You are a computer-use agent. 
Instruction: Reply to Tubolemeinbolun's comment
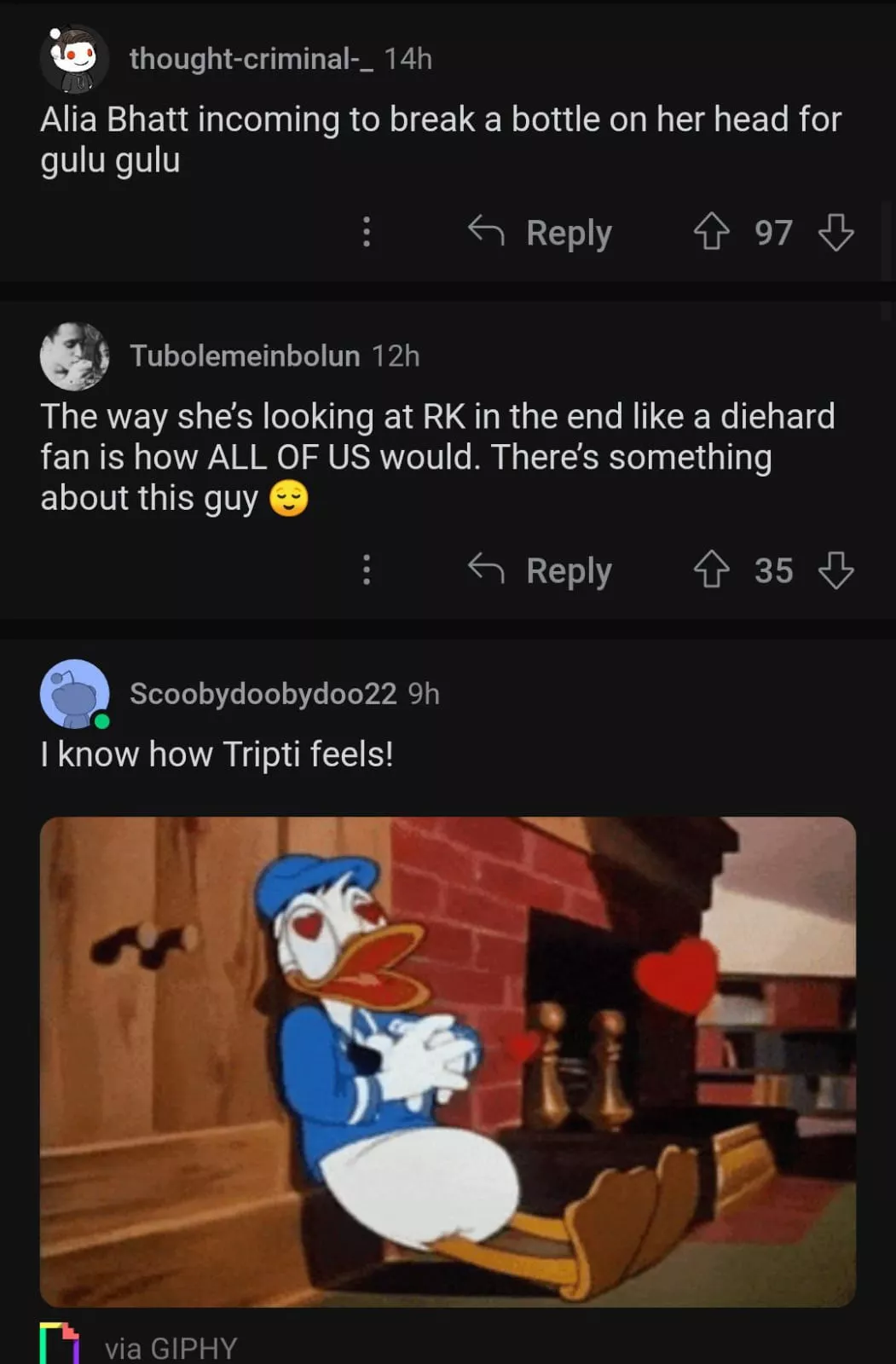pos(540,569)
